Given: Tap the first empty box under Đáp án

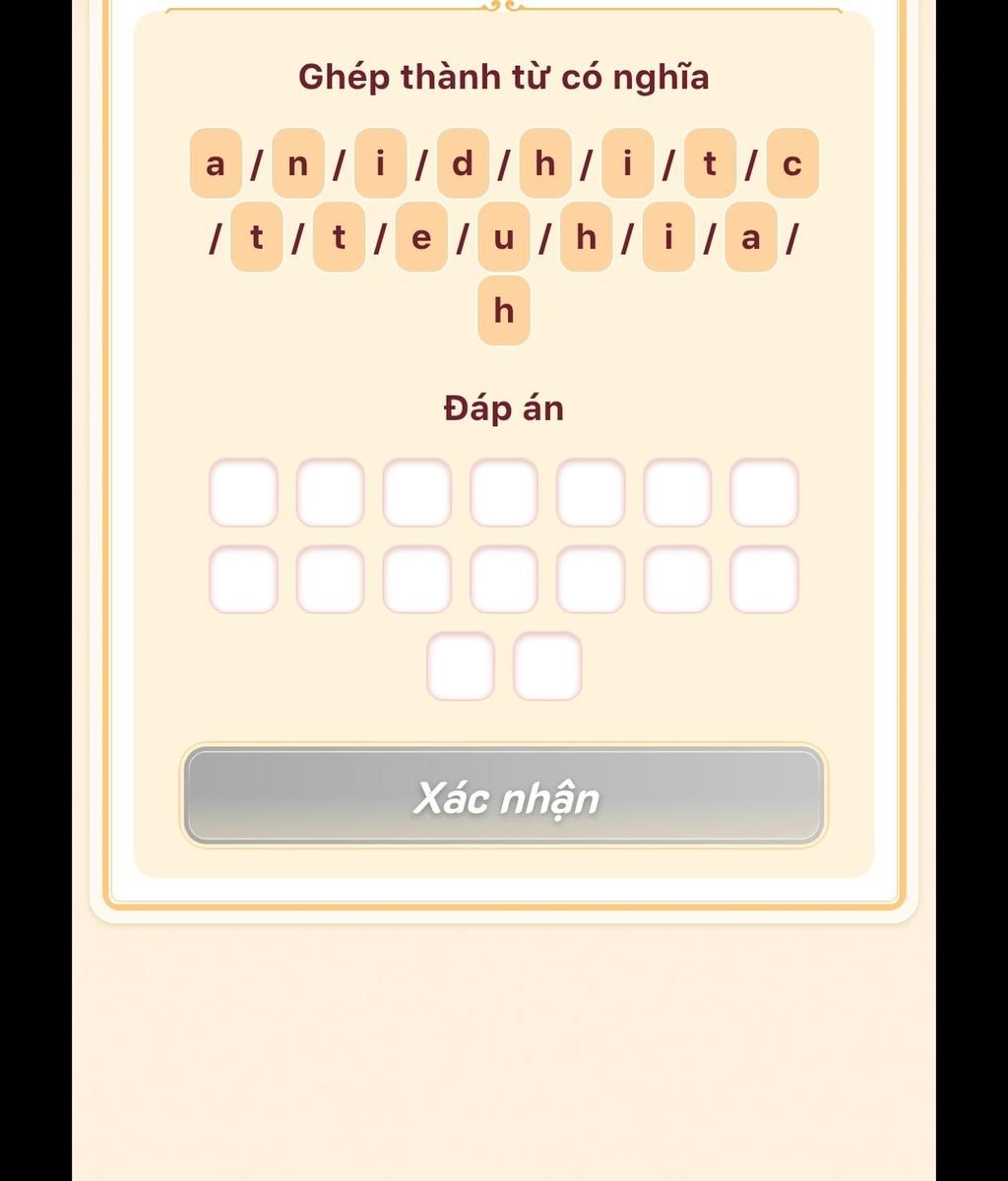Looking at the screenshot, I should click(x=243, y=492).
